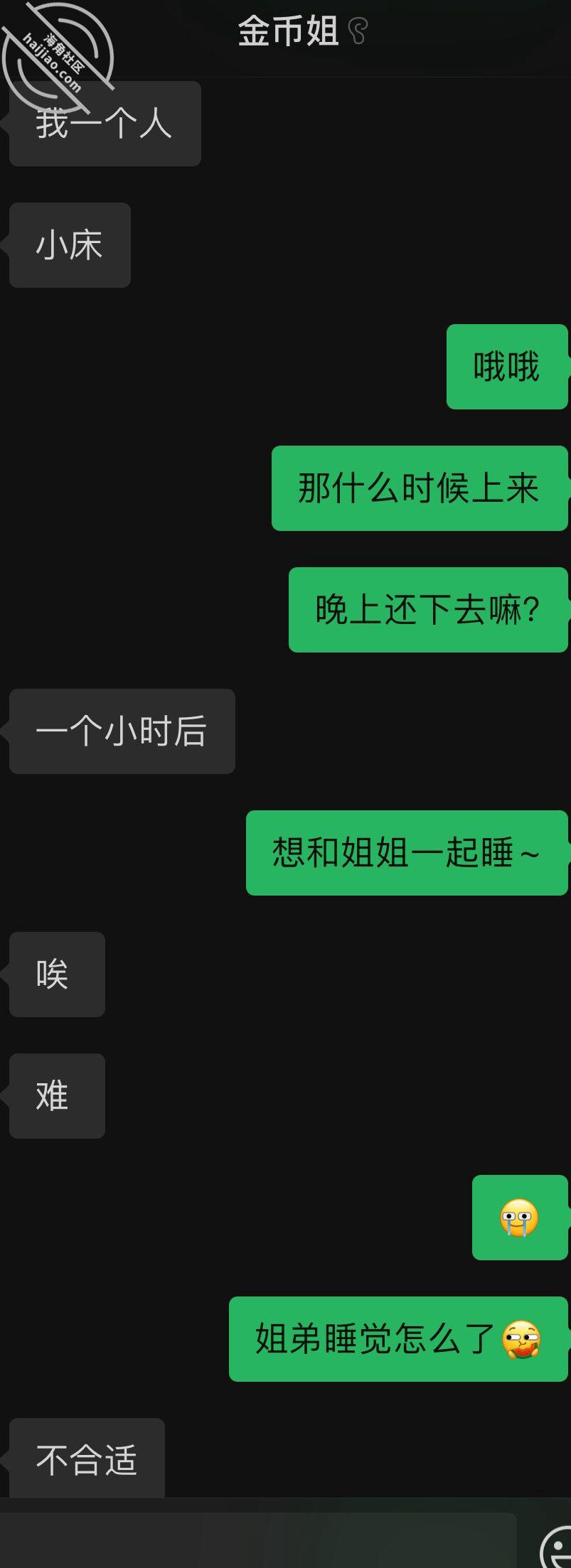Tap the 小床 message bubble
Screen dimensions: 571x1568
pos(69,245)
